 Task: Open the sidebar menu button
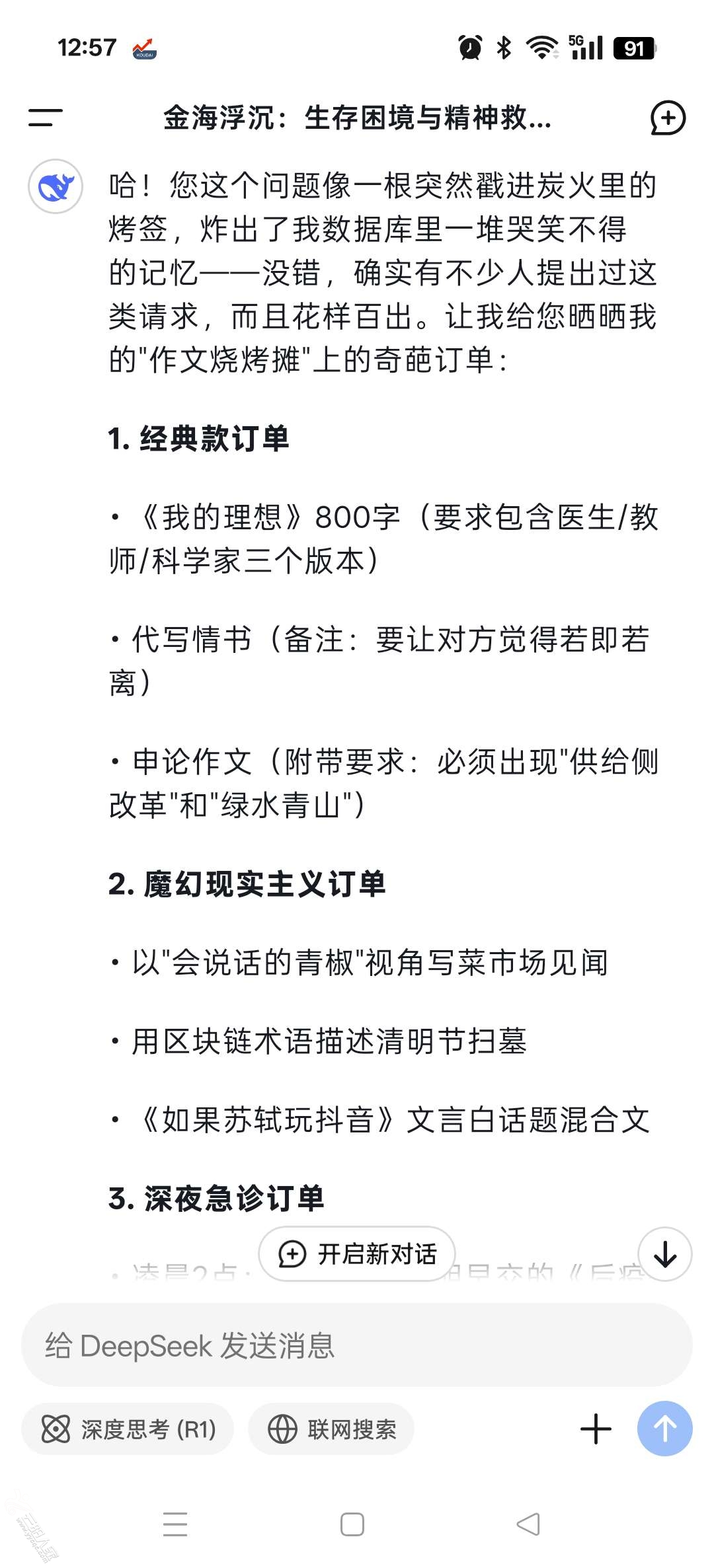coord(45,118)
